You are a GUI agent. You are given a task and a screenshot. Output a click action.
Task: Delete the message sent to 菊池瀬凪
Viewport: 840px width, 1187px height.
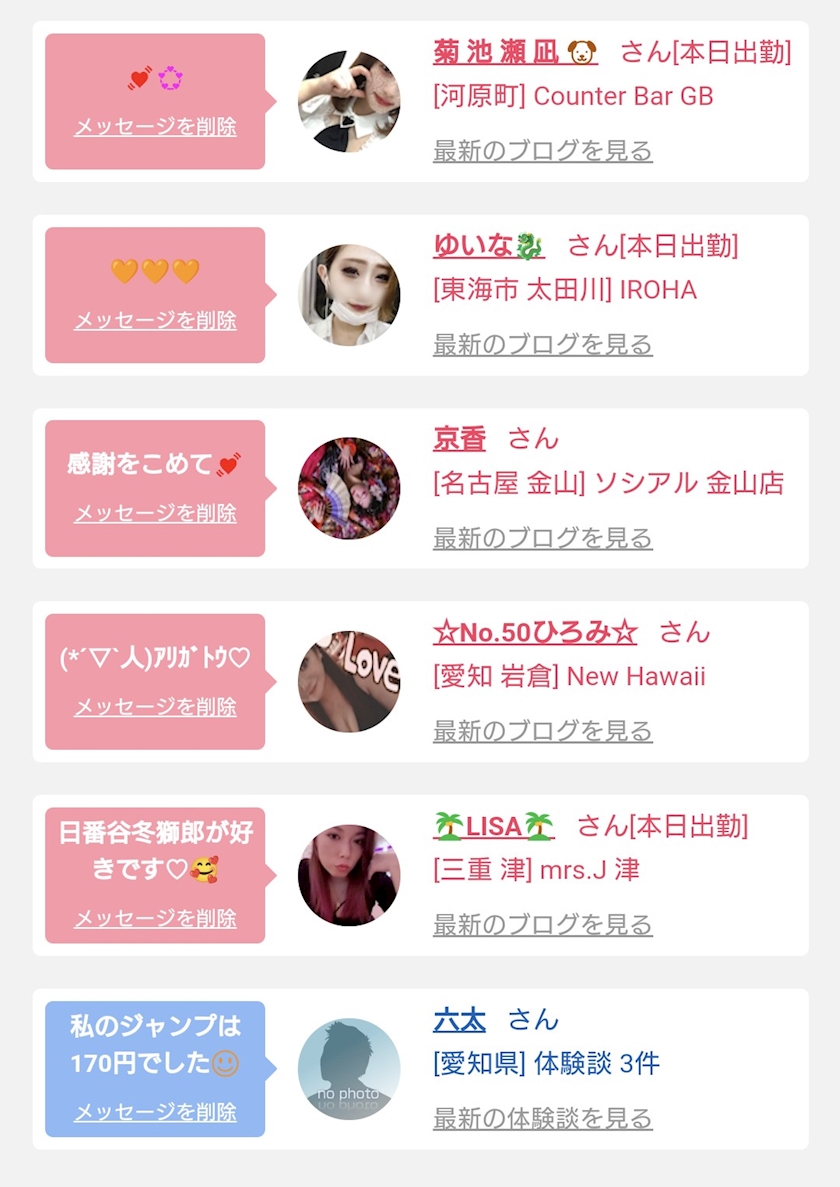coord(155,127)
